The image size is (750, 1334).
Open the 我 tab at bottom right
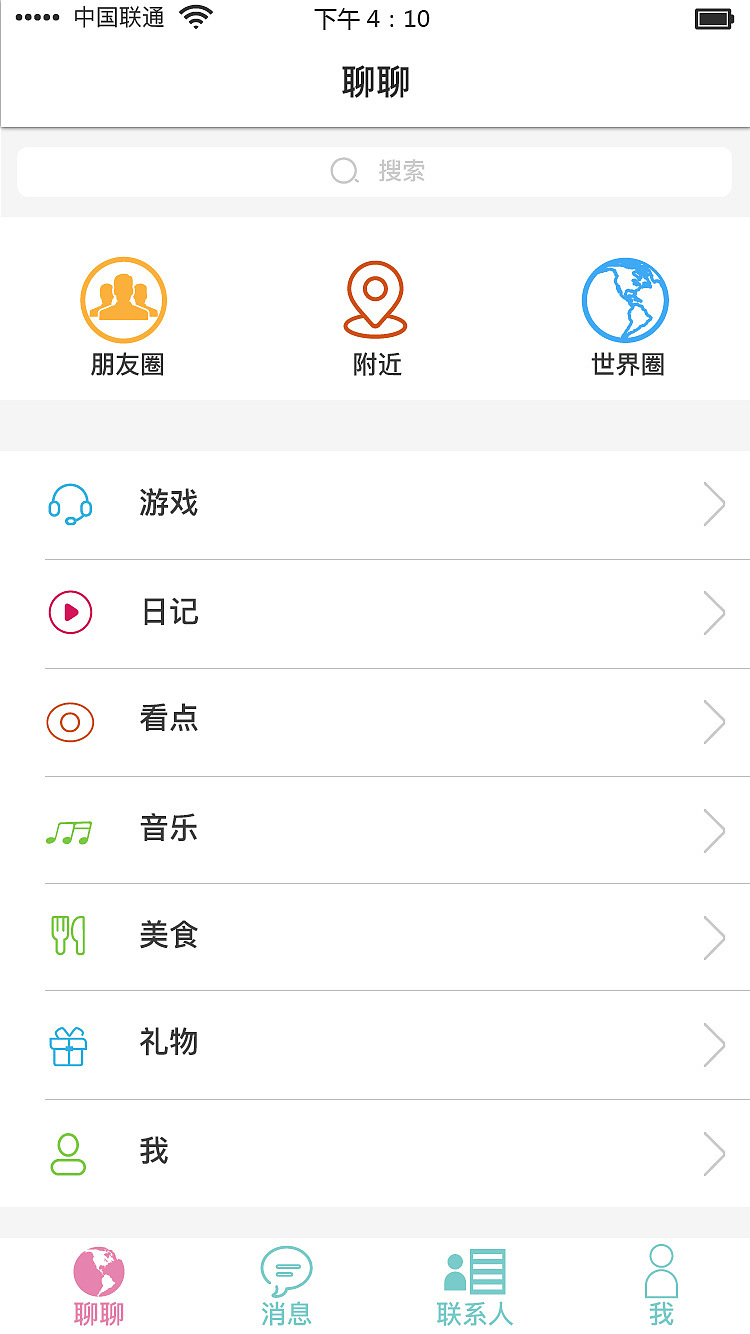(x=661, y=1285)
